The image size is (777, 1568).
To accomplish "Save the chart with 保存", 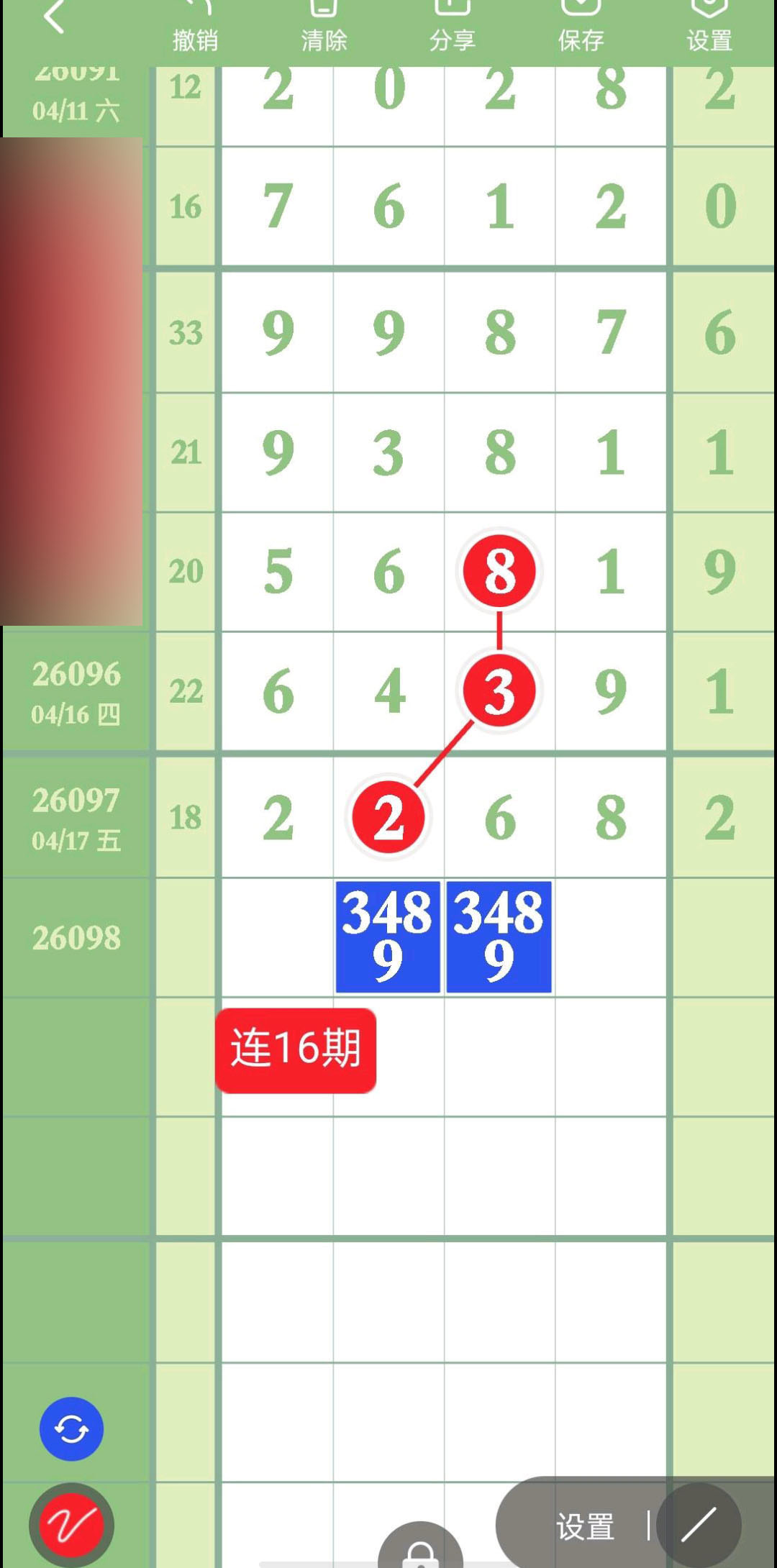I will click(x=581, y=27).
